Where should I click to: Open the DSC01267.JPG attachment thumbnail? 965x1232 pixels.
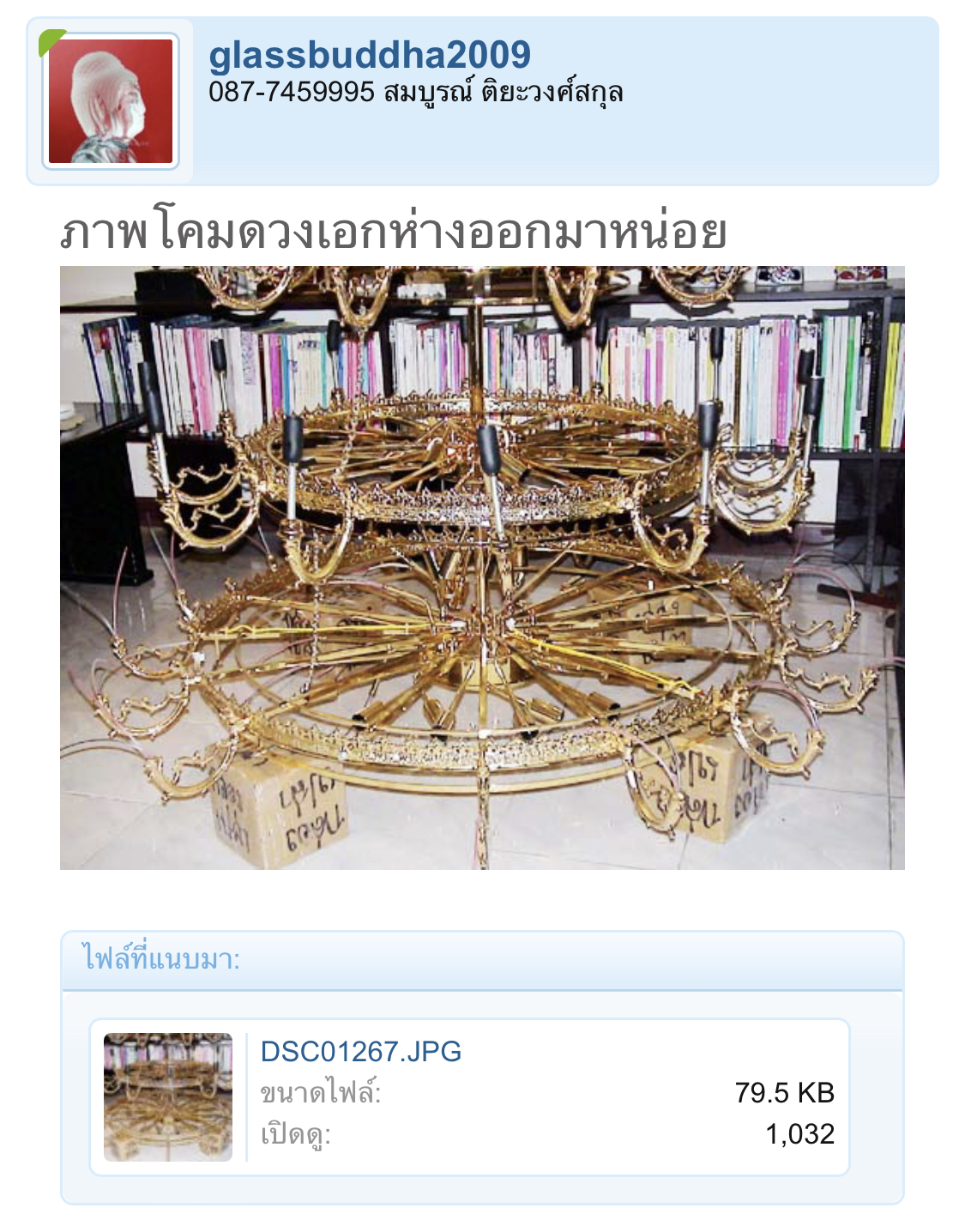tap(168, 1096)
